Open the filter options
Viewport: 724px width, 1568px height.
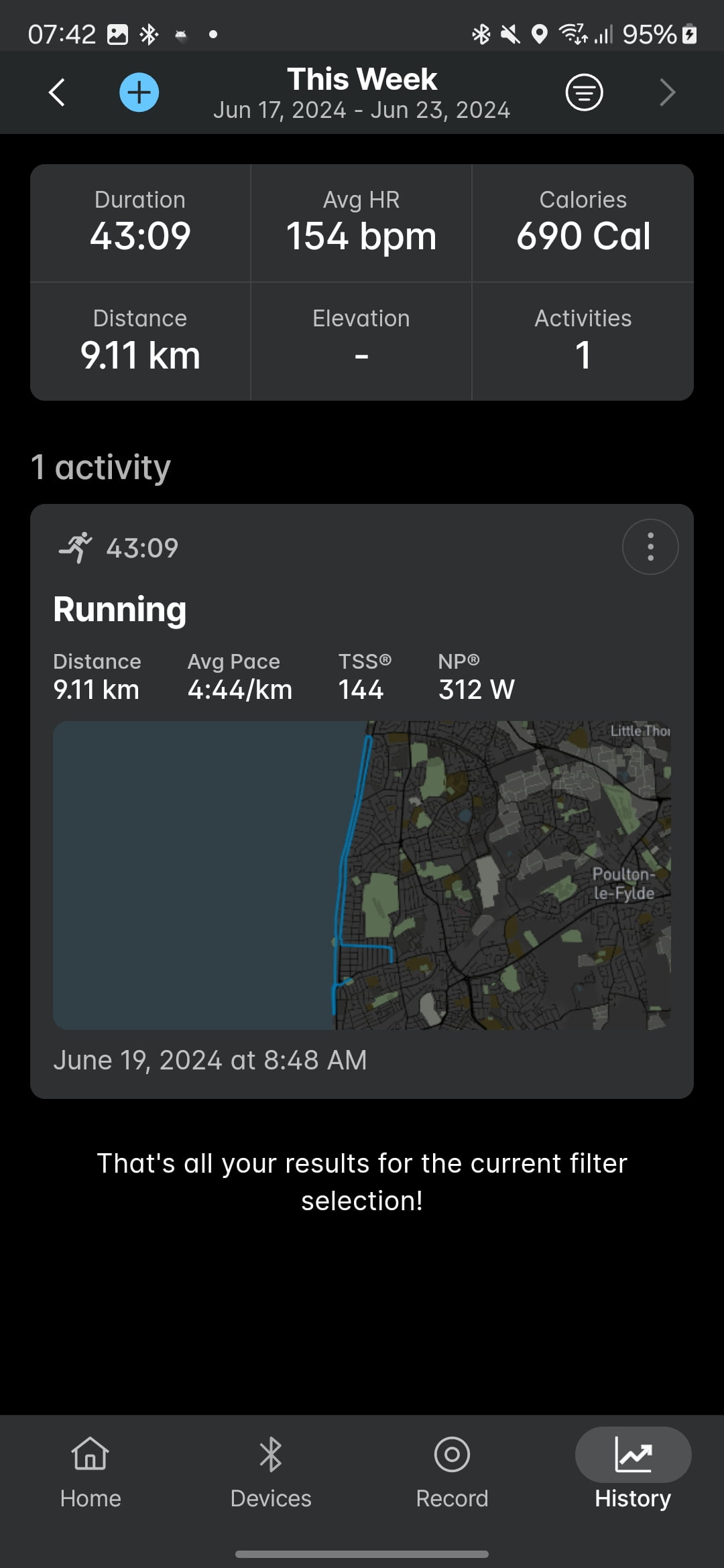[x=584, y=92]
